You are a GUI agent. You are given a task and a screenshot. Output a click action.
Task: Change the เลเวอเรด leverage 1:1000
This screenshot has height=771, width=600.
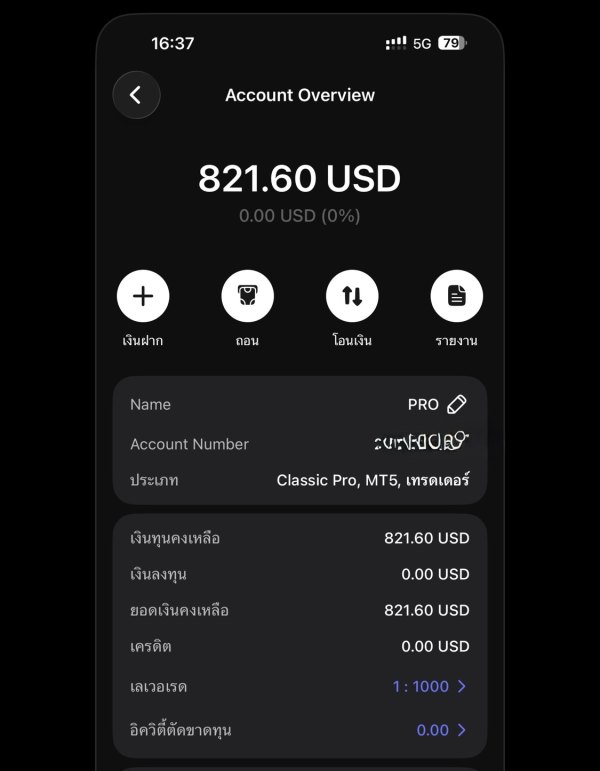[429, 686]
